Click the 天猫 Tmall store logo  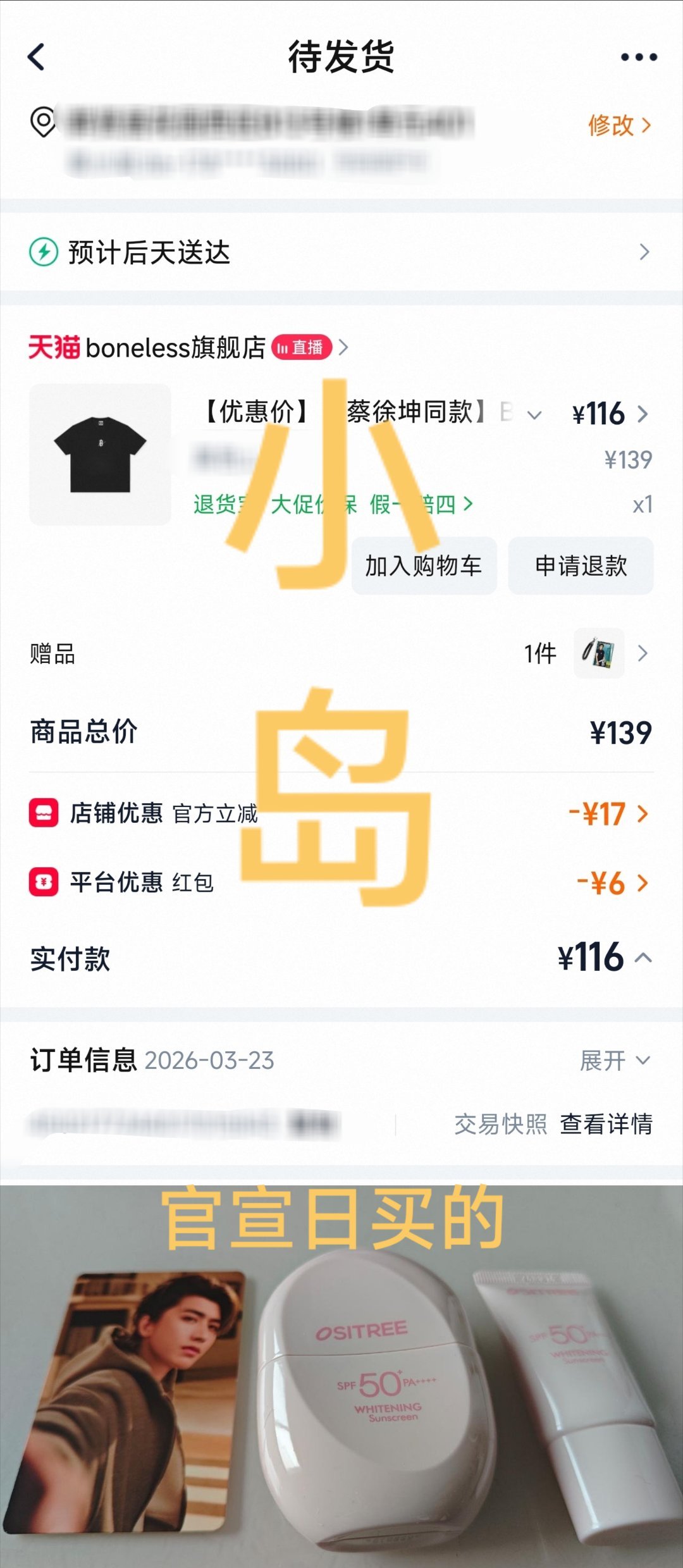[x=54, y=347]
